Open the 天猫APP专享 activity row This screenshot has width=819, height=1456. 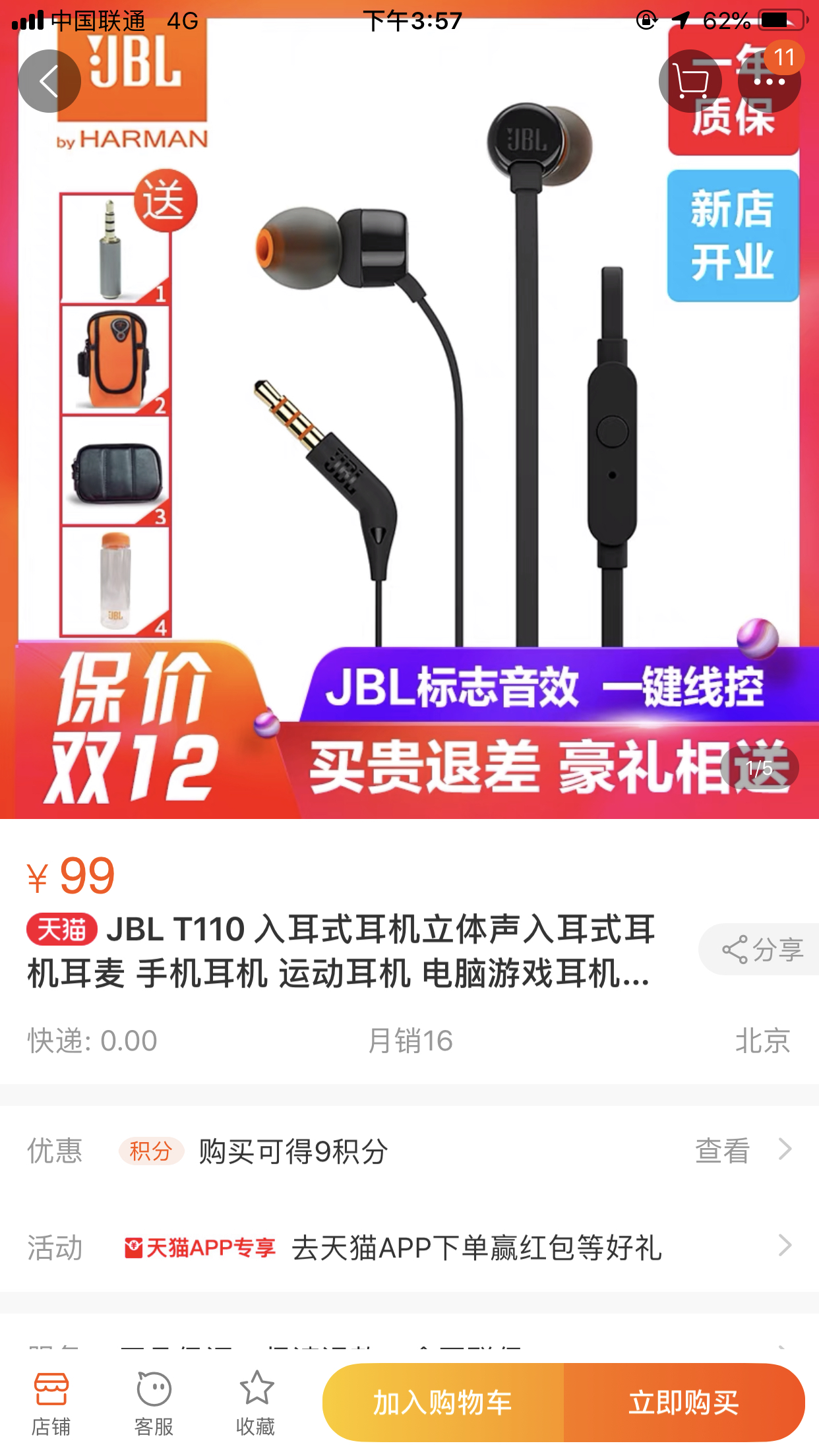tap(409, 1247)
